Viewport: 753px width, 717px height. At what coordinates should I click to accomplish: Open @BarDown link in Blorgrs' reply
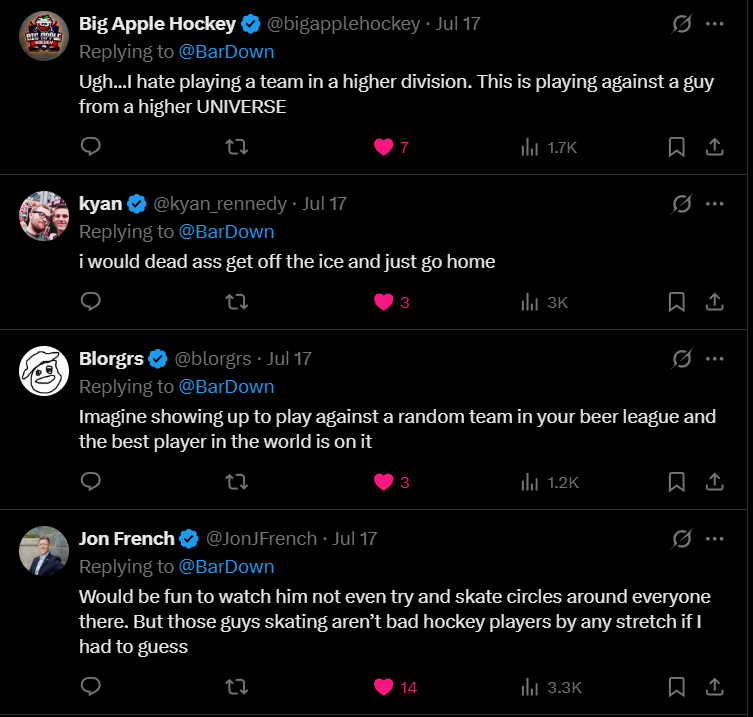click(x=226, y=386)
